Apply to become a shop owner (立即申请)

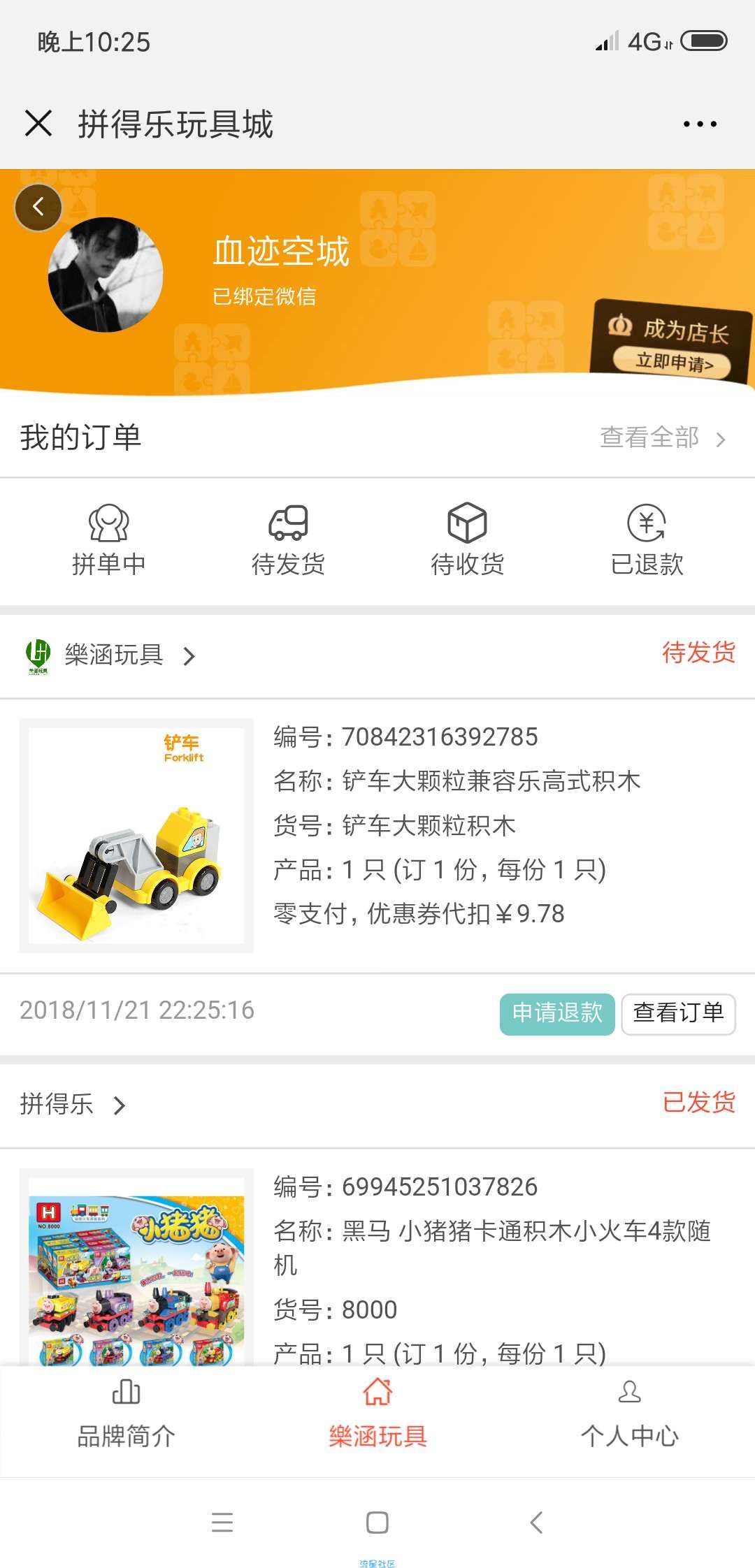[x=673, y=362]
